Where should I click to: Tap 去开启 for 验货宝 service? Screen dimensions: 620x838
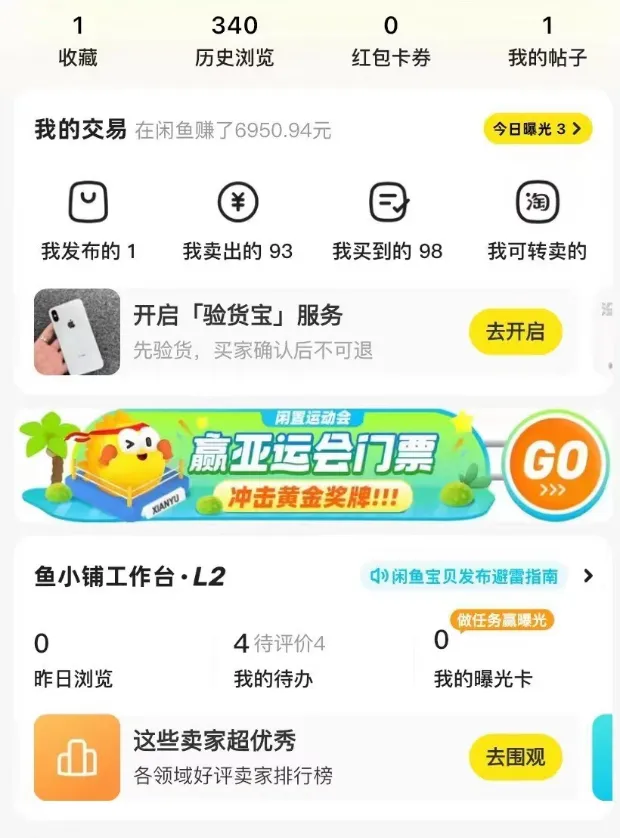(515, 332)
